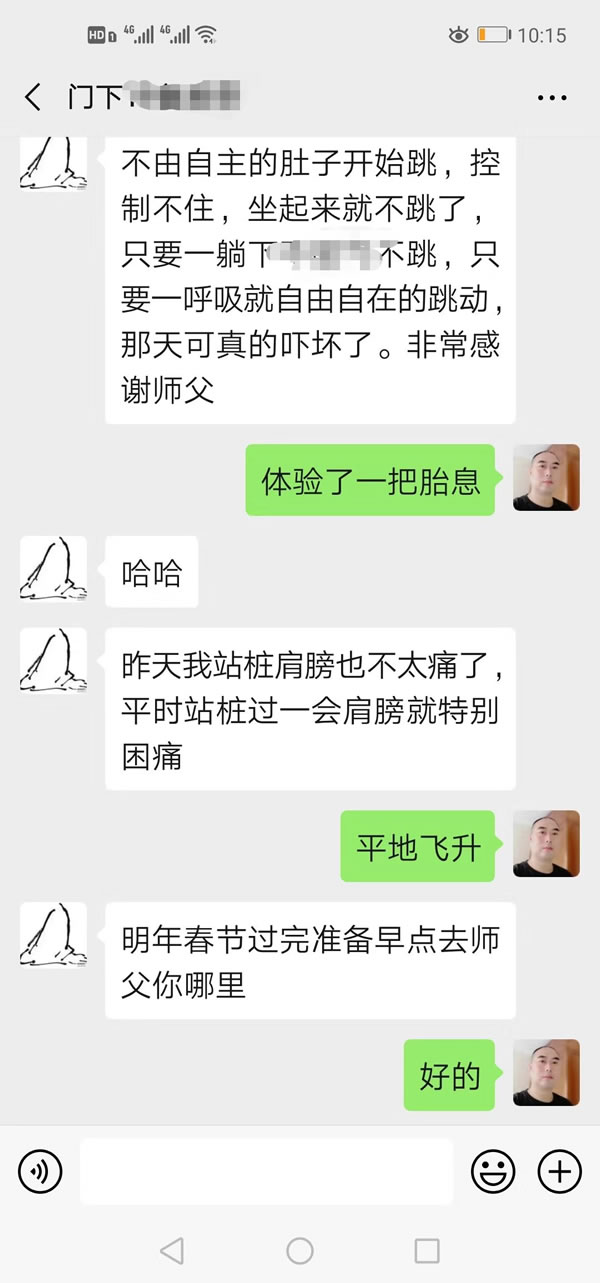This screenshot has height=1283, width=600.
Task: Open the plus attachment menu
Action: pyautogui.click(x=559, y=1170)
